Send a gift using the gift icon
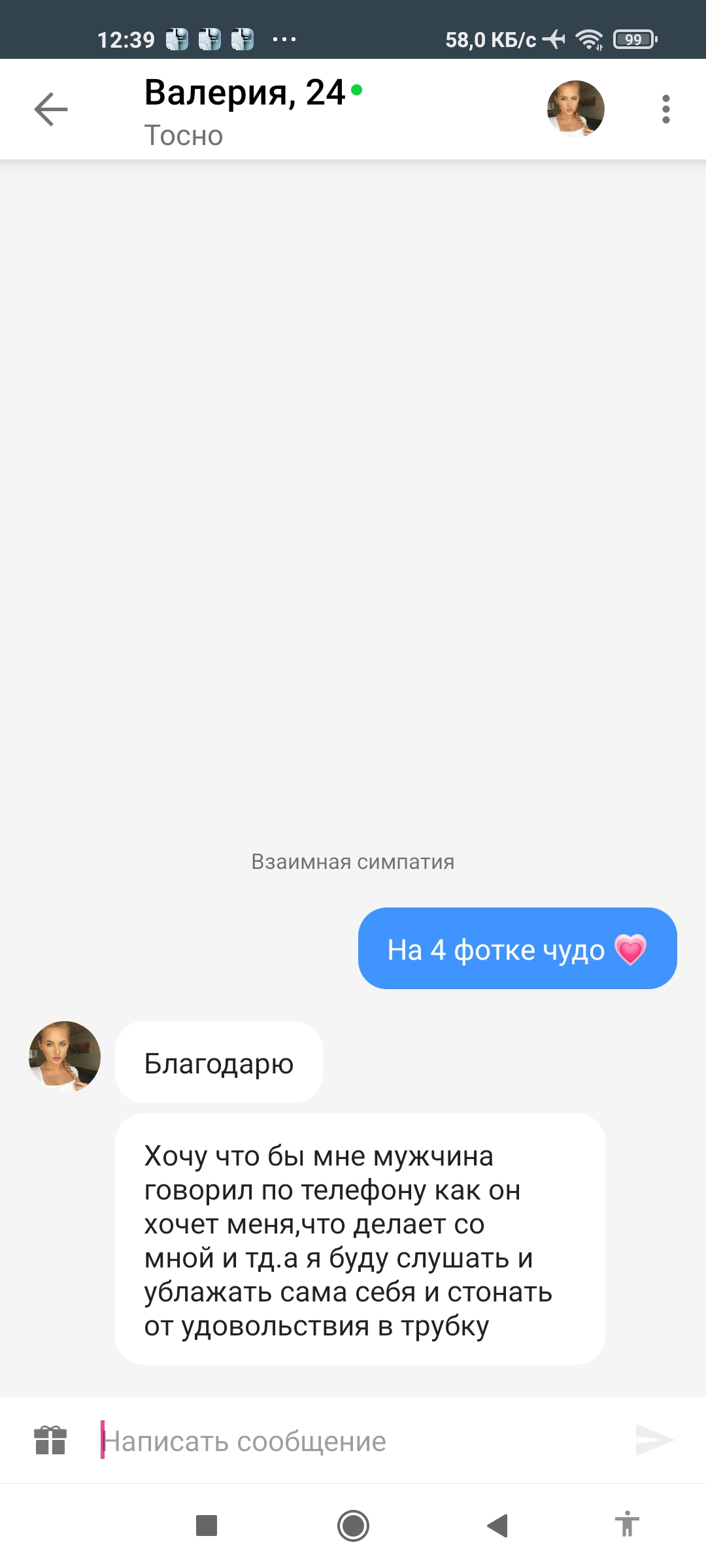The height and width of the screenshot is (1568, 706). pos(50,1440)
